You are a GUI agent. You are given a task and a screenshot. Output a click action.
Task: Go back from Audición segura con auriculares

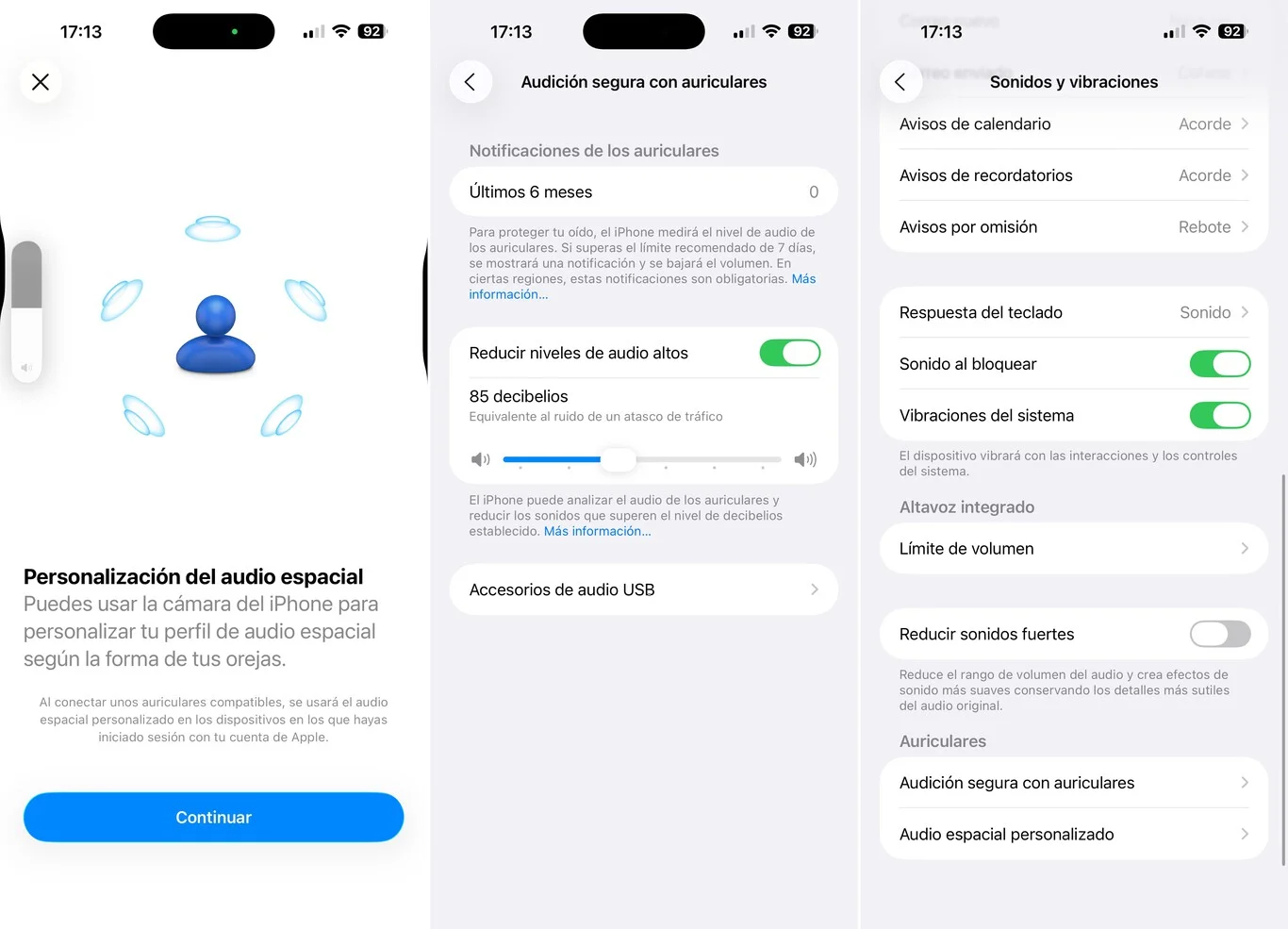471,82
